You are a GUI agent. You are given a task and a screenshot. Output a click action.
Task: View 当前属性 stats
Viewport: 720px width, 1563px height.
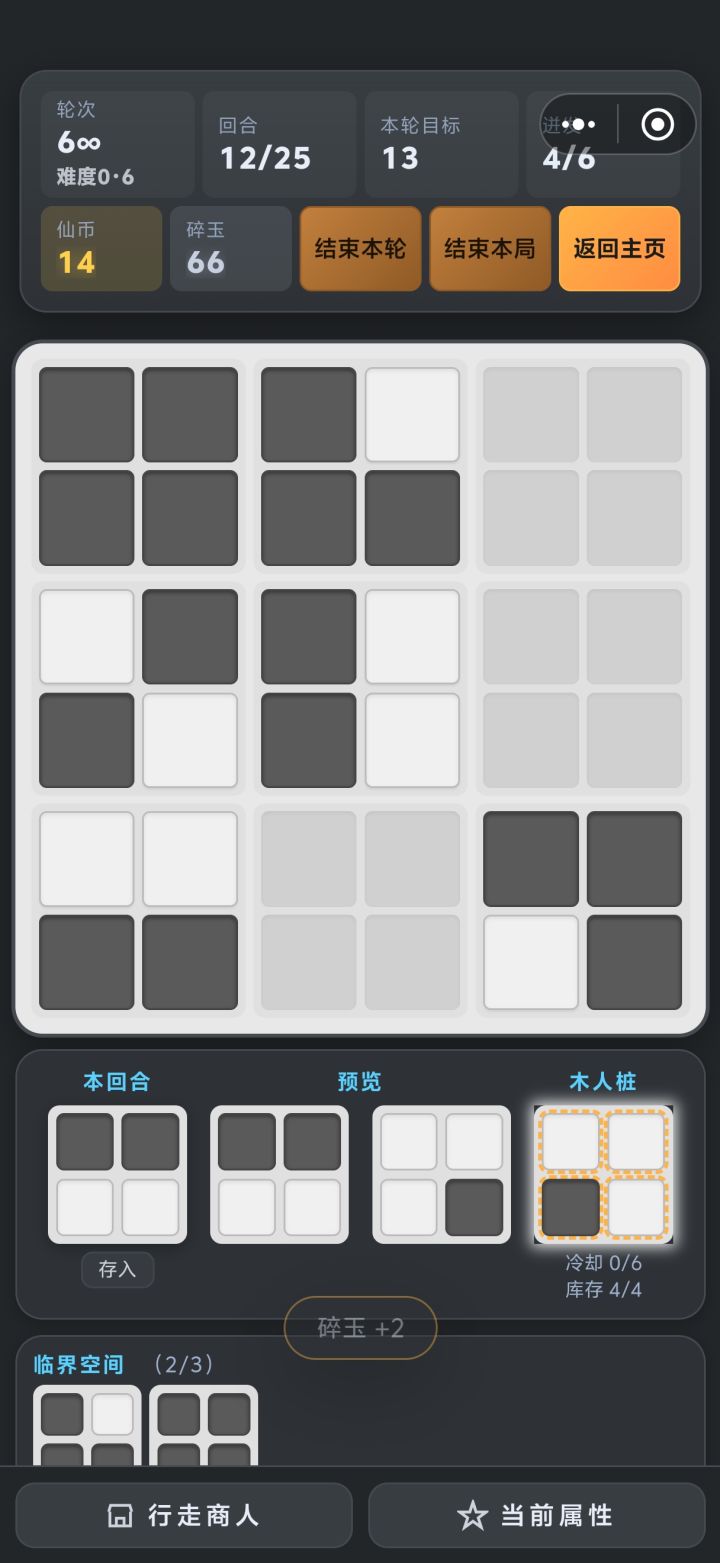[x=536, y=1515]
